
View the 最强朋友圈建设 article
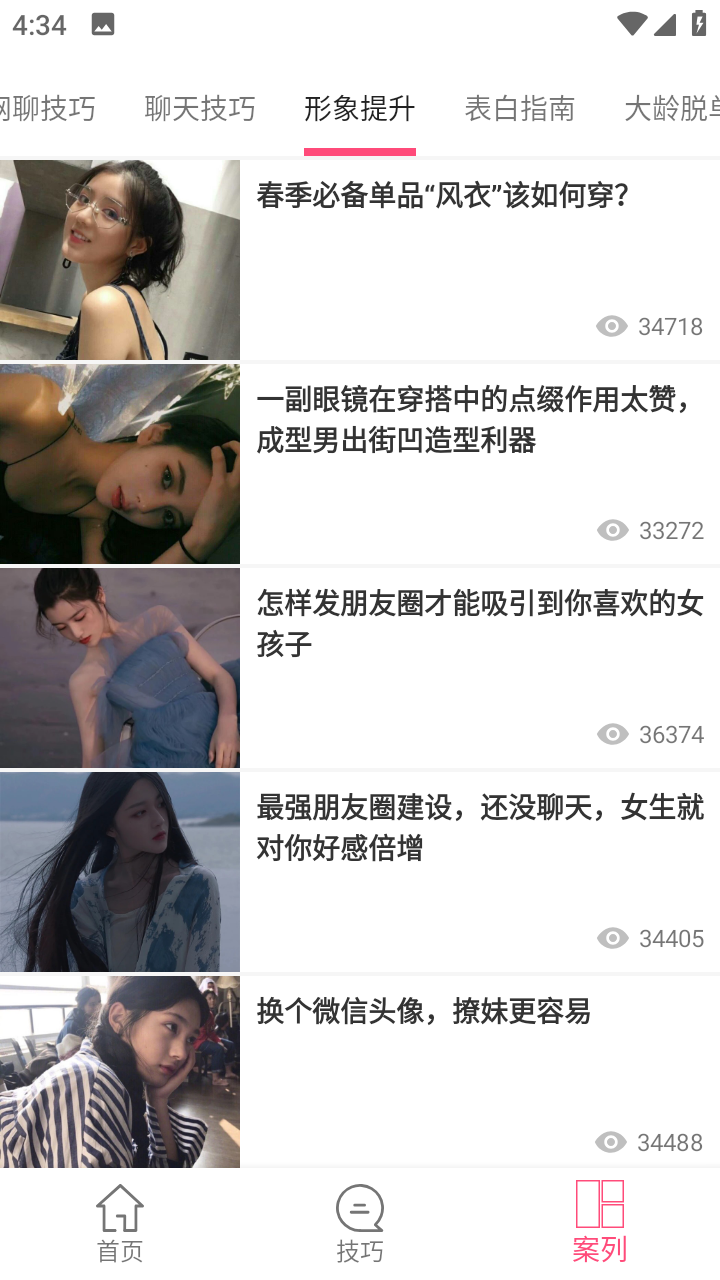[x=480, y=827]
